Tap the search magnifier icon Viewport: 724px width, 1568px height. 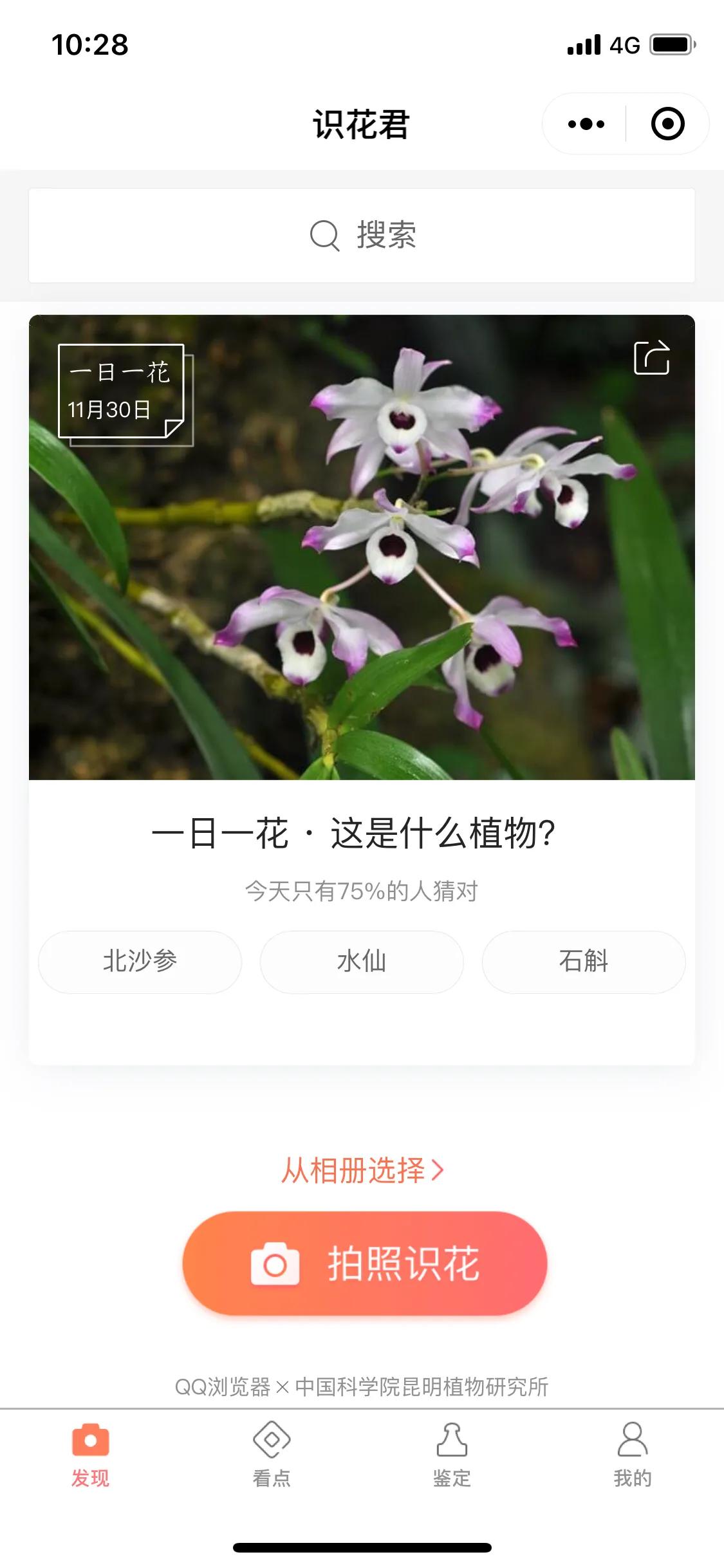click(326, 236)
